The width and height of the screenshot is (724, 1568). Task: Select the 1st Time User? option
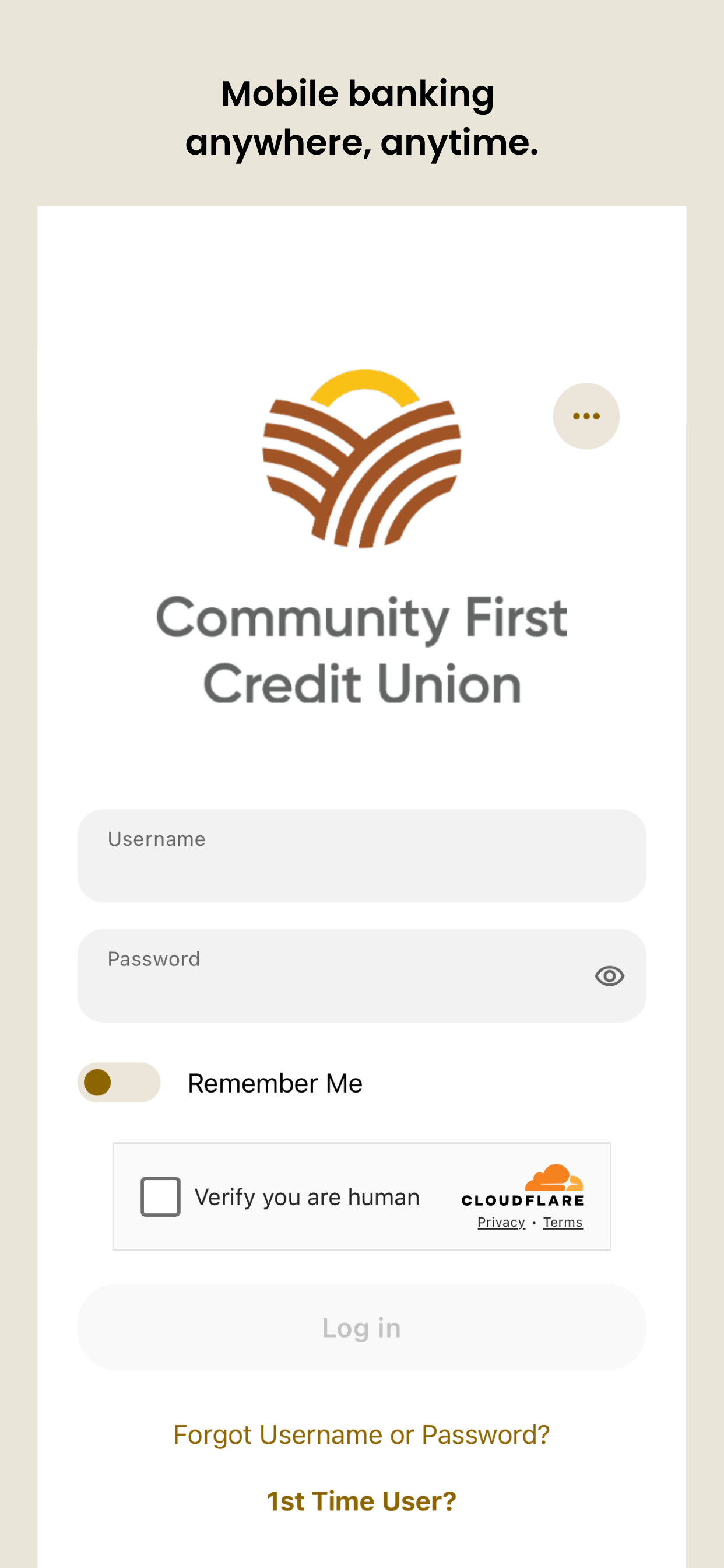[361, 1501]
